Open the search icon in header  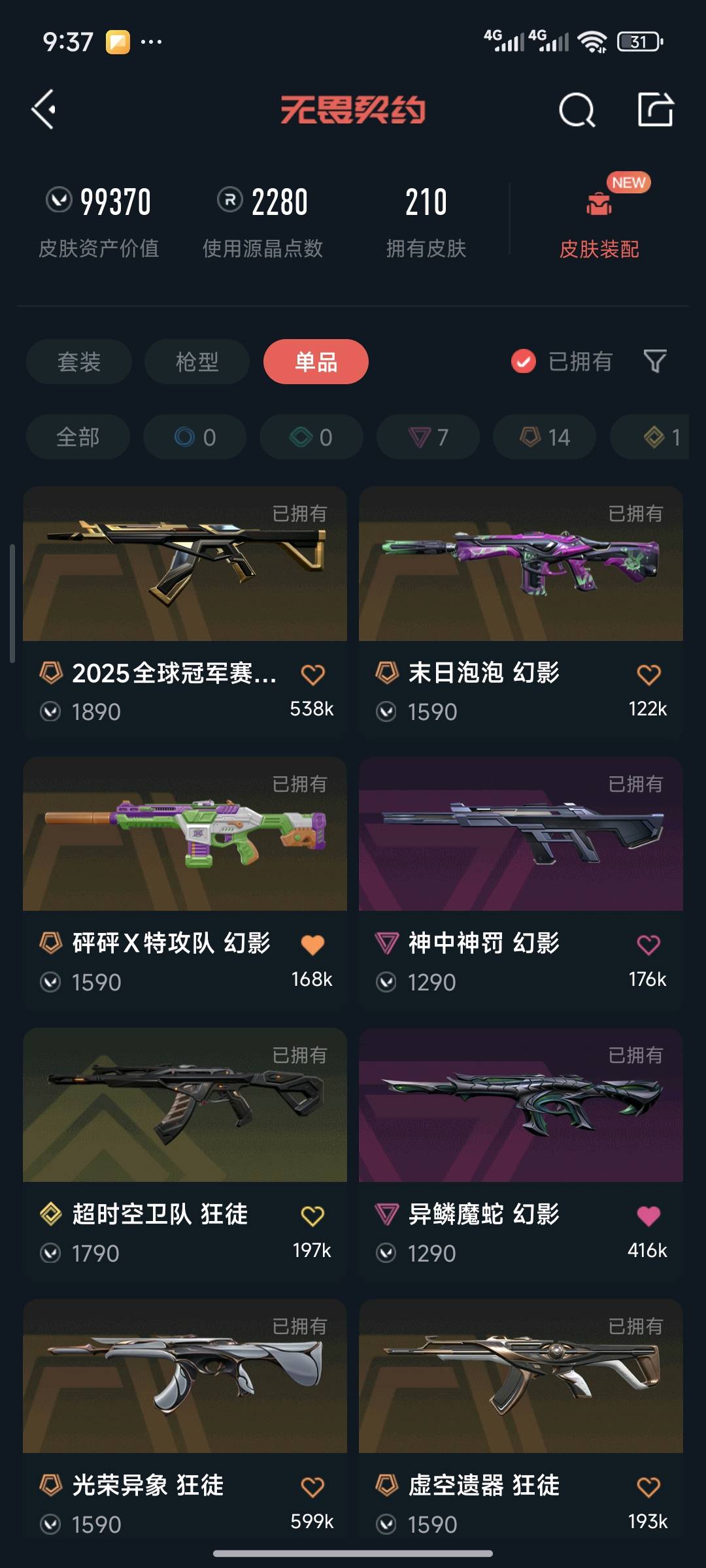coord(577,109)
